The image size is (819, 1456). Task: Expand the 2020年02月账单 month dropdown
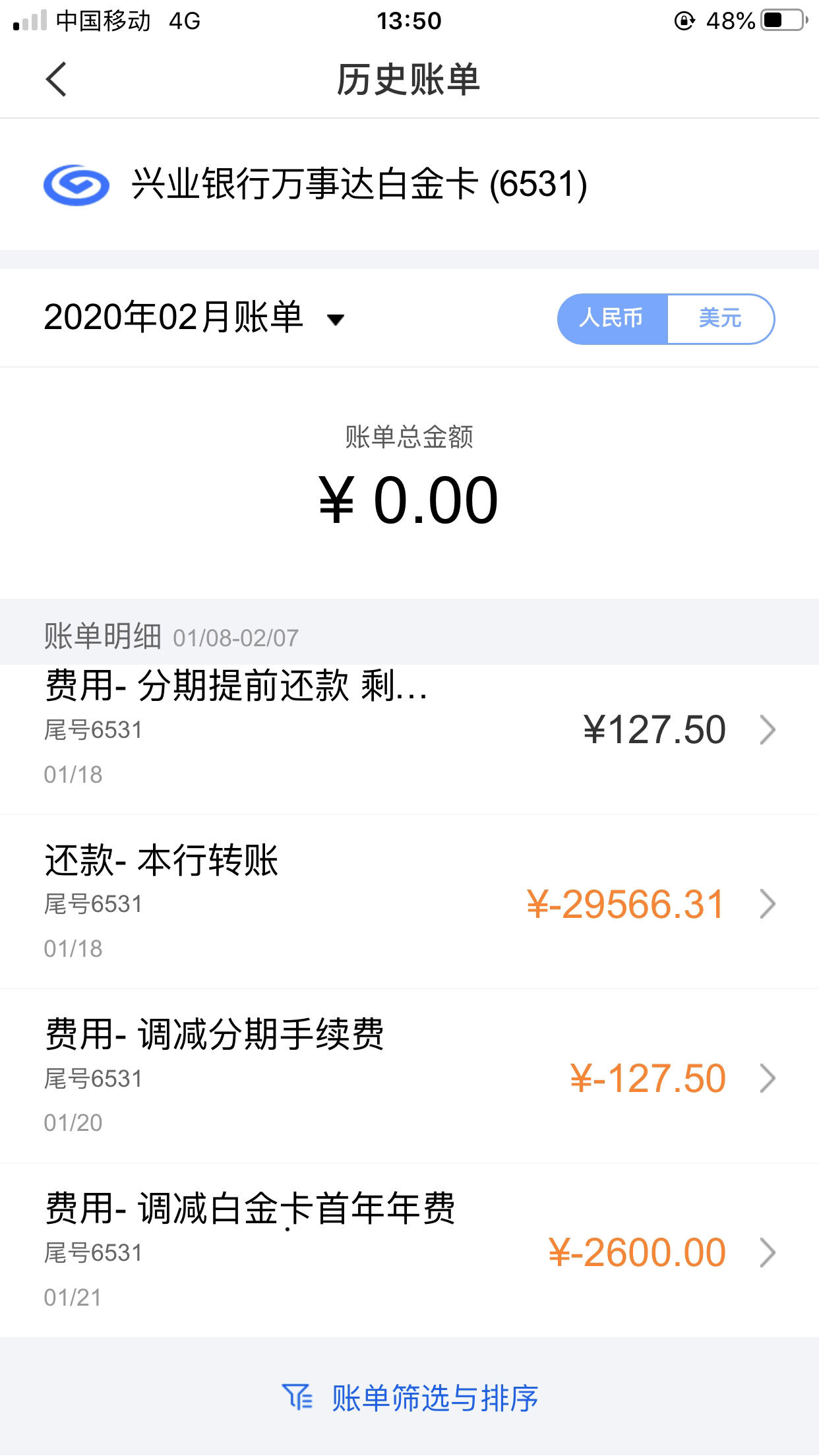point(195,318)
